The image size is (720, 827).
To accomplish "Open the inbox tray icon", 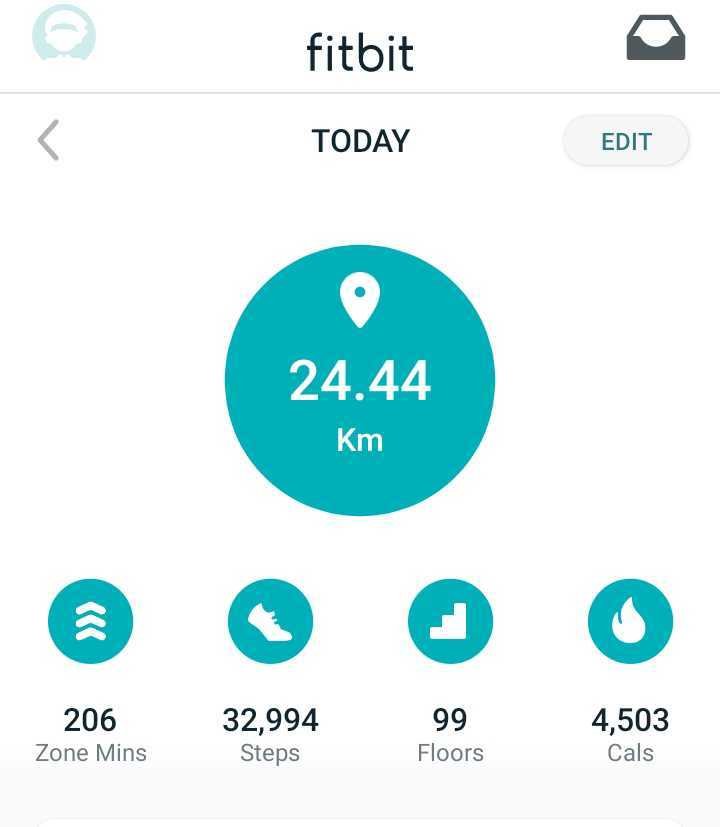I will (x=655, y=39).
